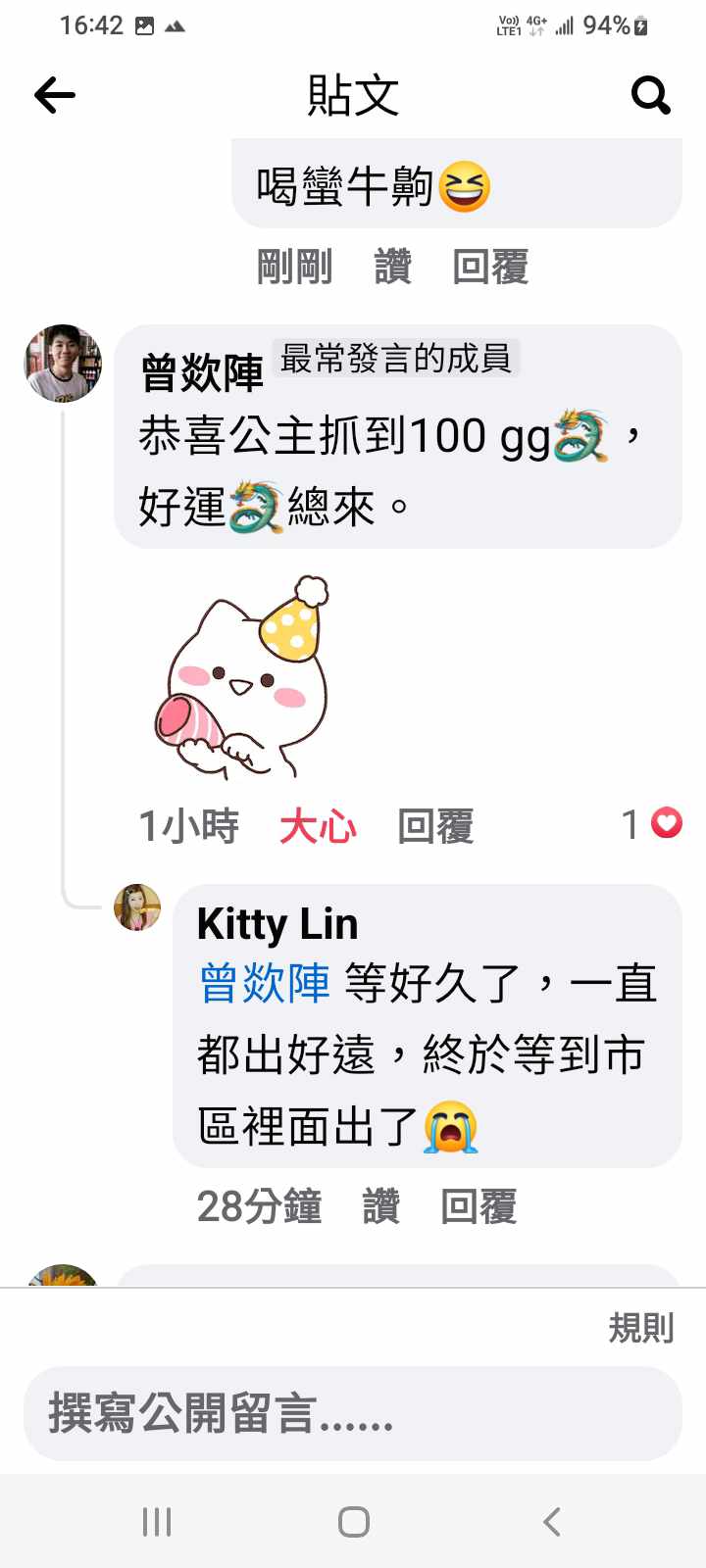Screen dimensions: 706x1568
Task: Like the 喝蠻牛齁 comment
Action: pyautogui.click(x=392, y=267)
